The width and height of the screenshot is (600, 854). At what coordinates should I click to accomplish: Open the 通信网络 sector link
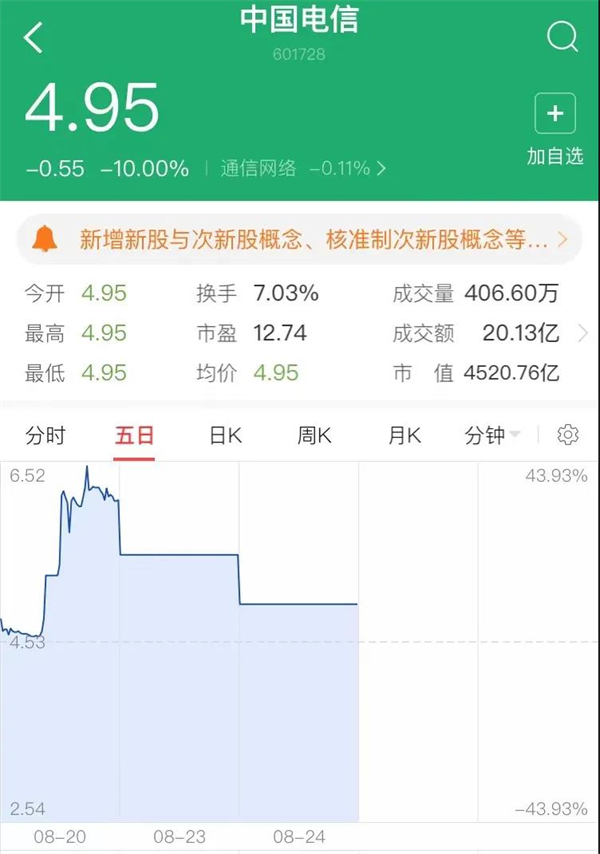[300, 168]
